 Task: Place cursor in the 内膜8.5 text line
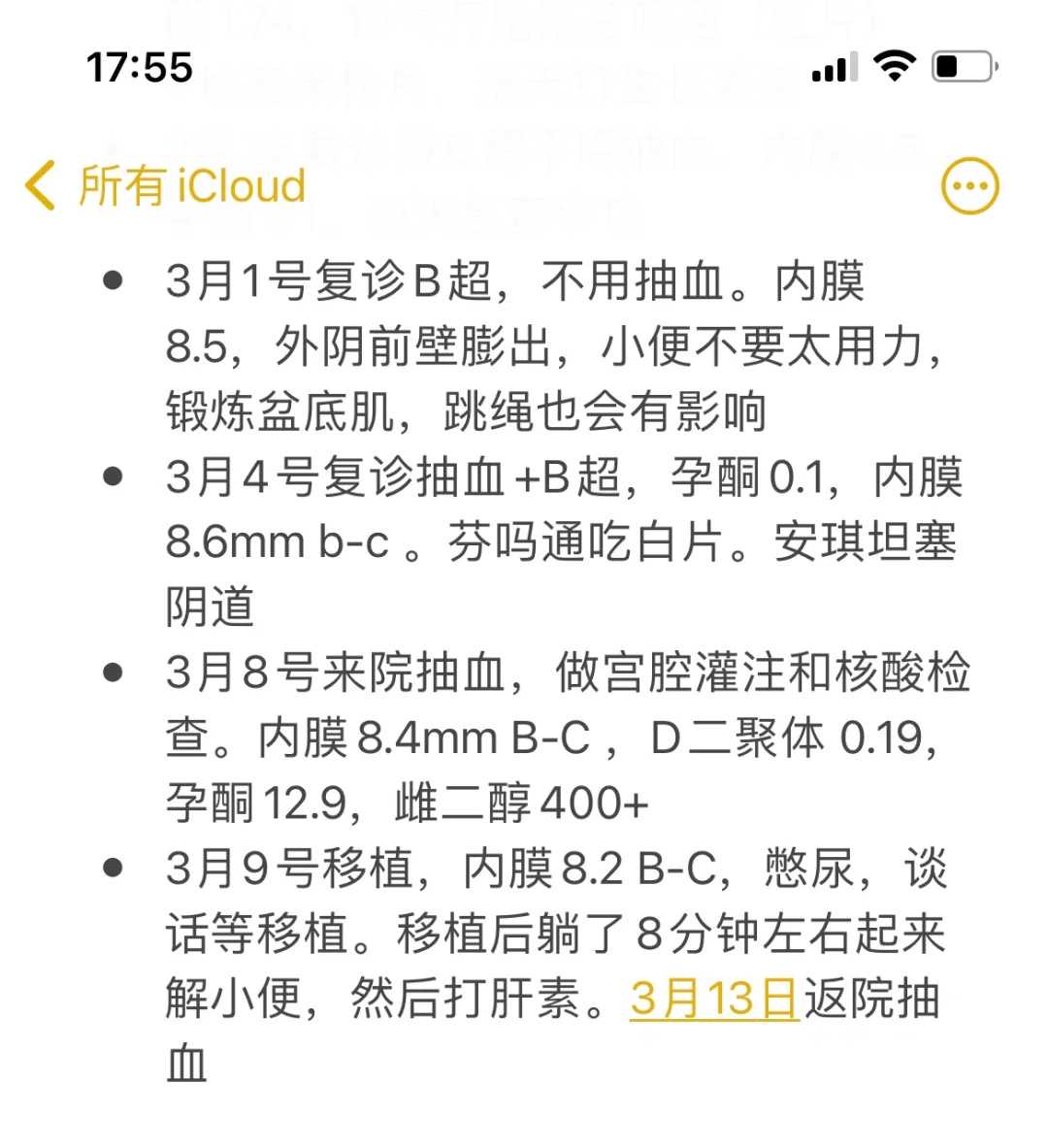[x=388, y=346]
